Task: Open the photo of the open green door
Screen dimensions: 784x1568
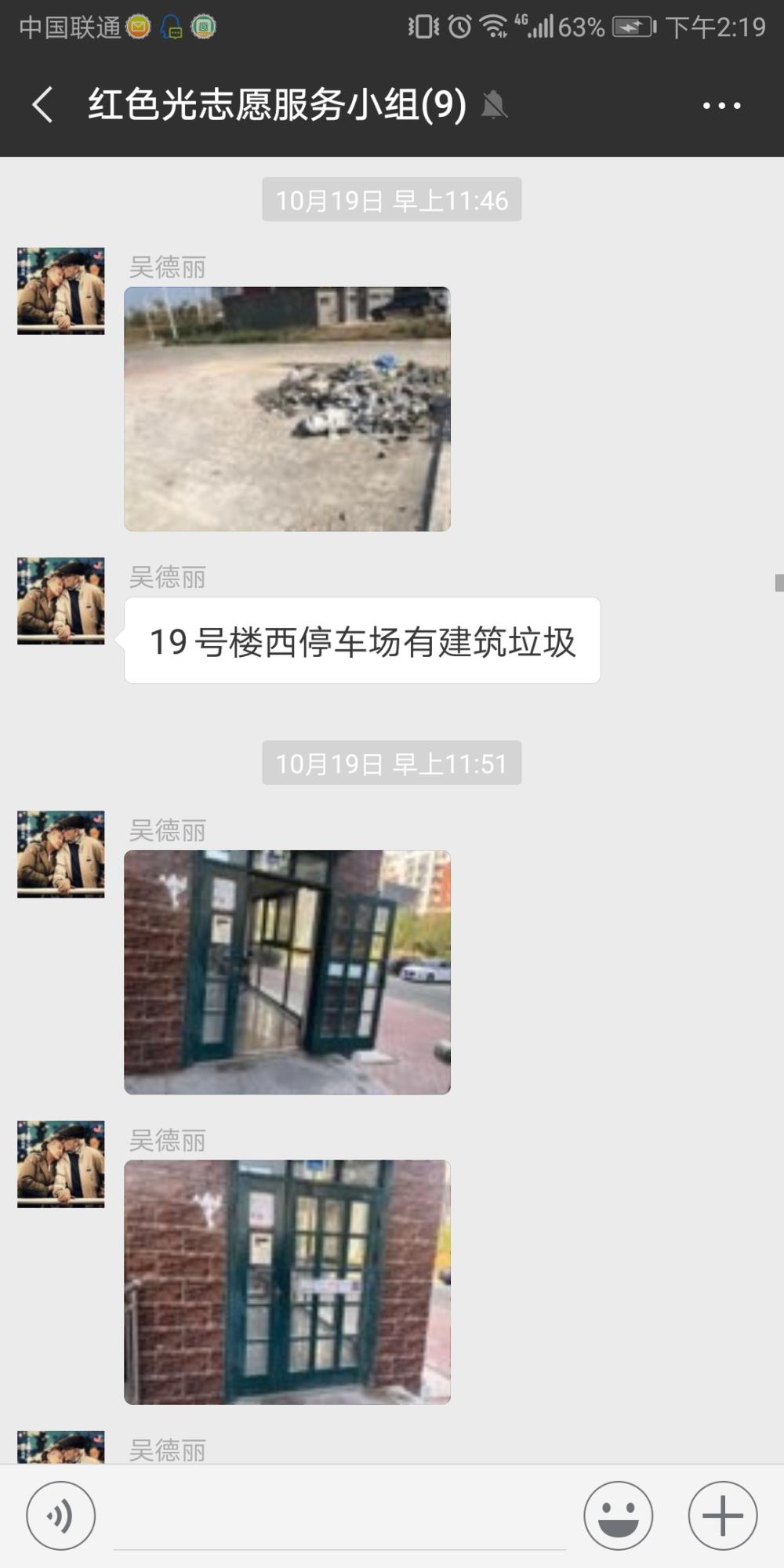Action: pyautogui.click(x=287, y=972)
